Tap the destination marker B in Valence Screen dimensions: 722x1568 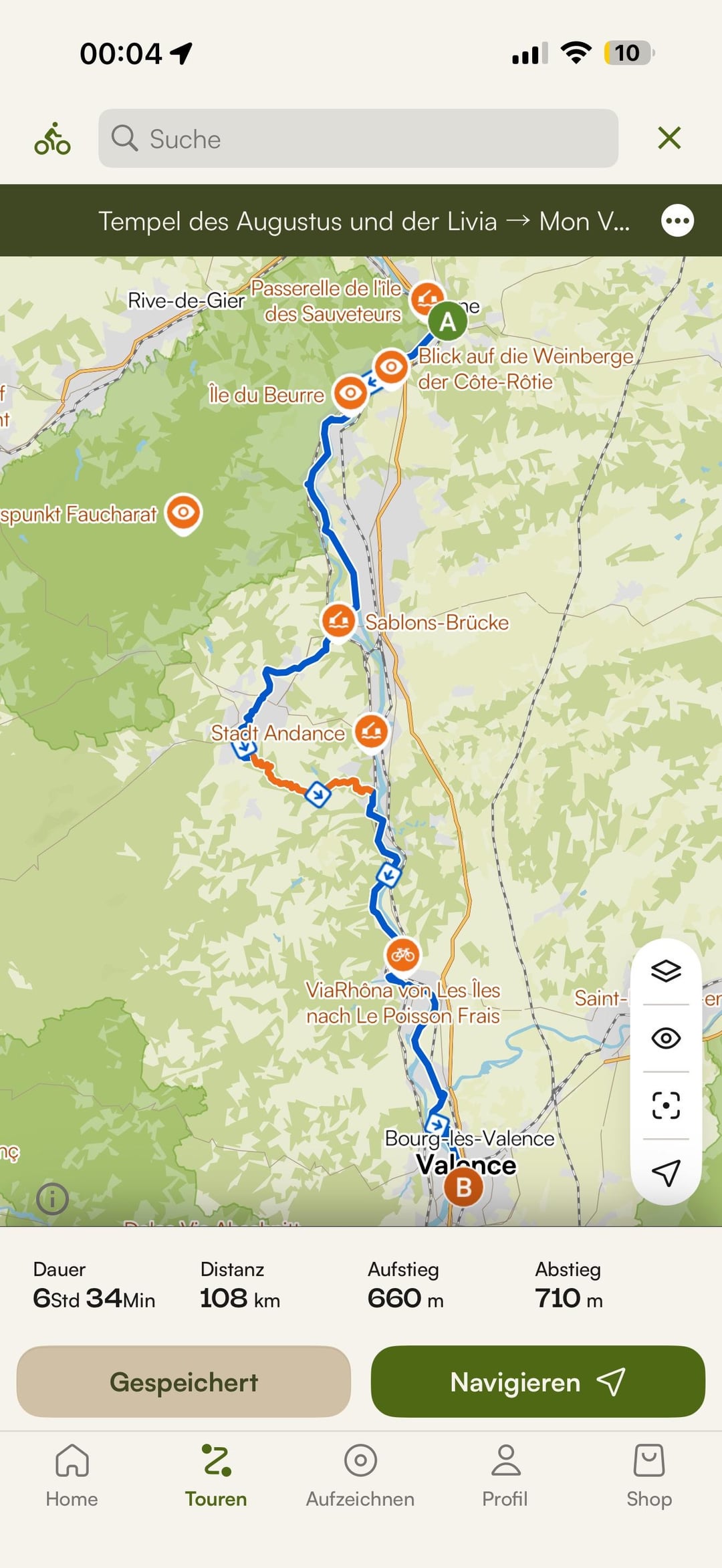coord(463,1188)
